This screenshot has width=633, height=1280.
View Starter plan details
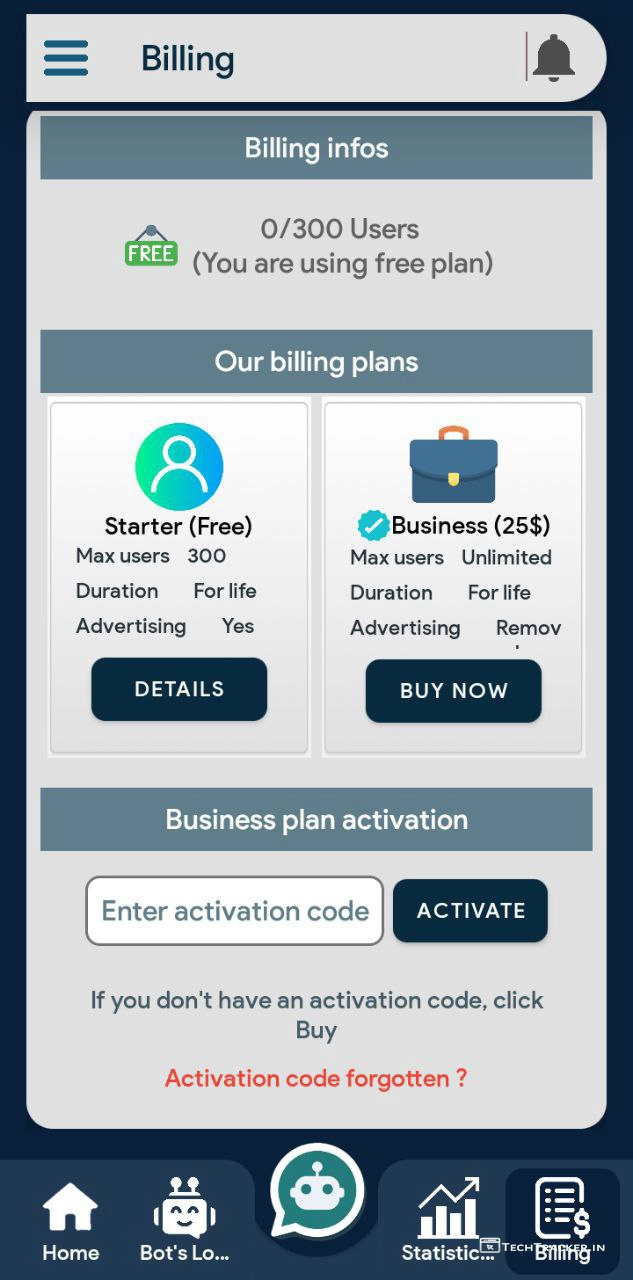pos(179,689)
